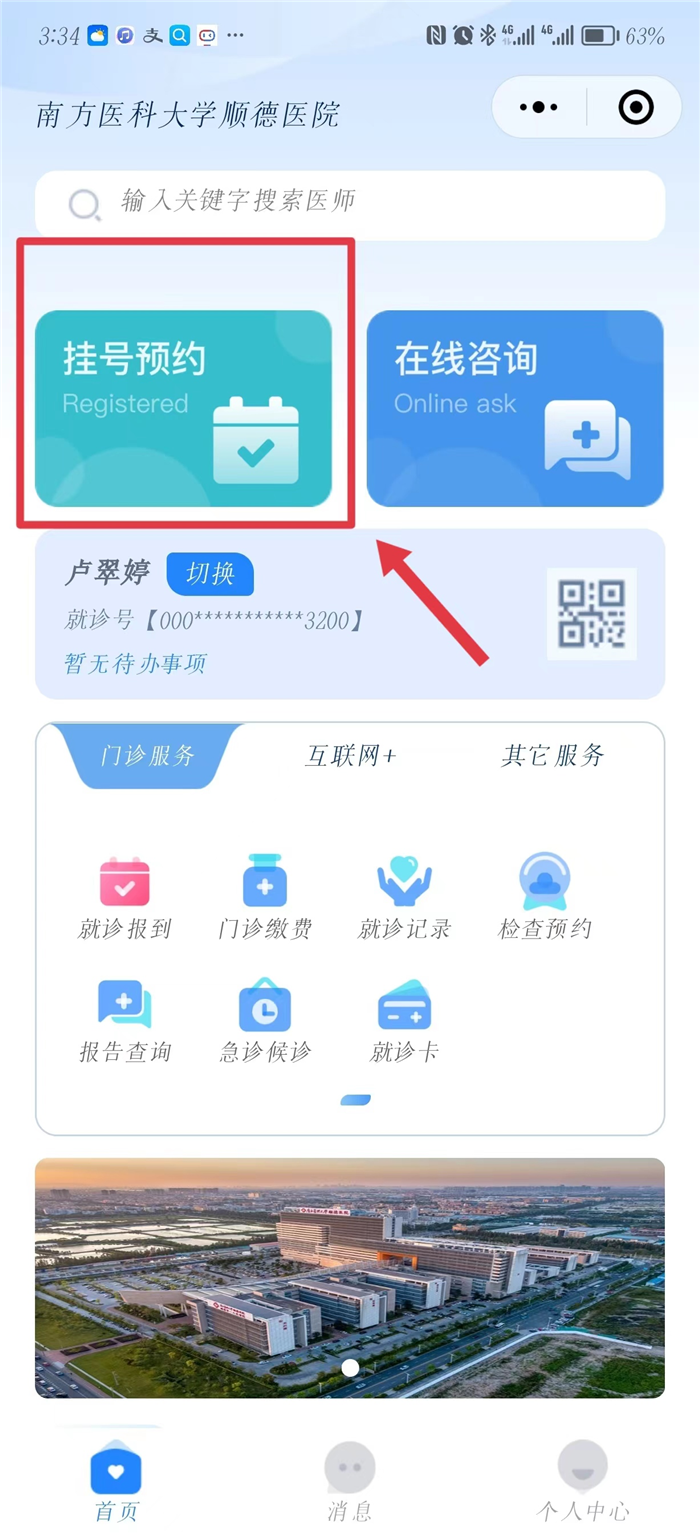Switch to the 消息 bottom tab

click(350, 1482)
